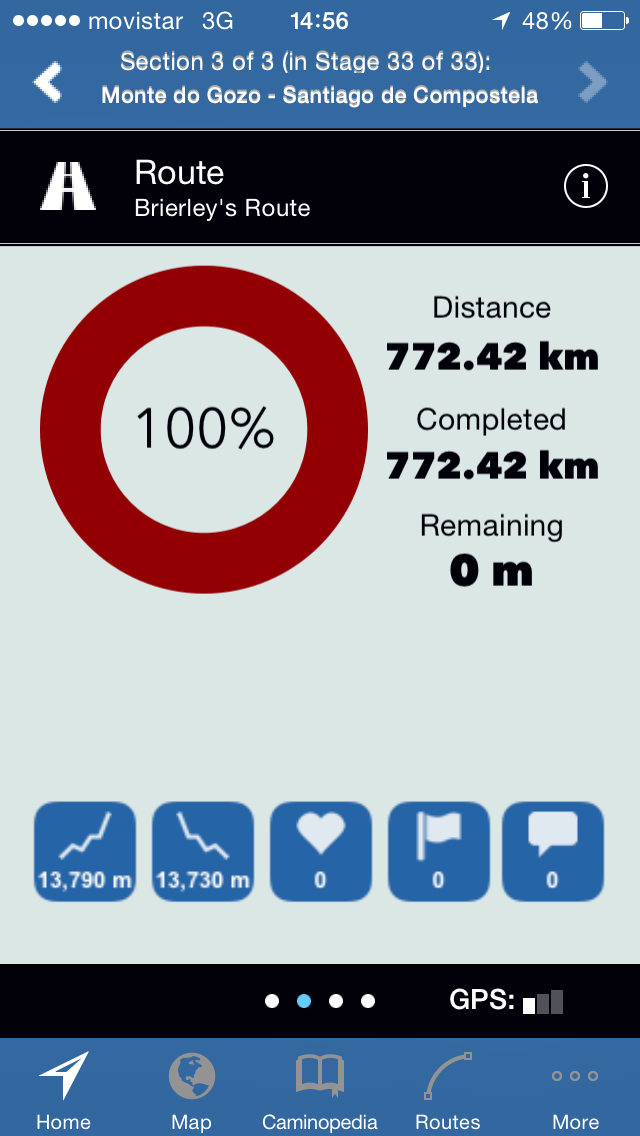
Task: Switch to the Routes tab
Action: tap(448, 1090)
